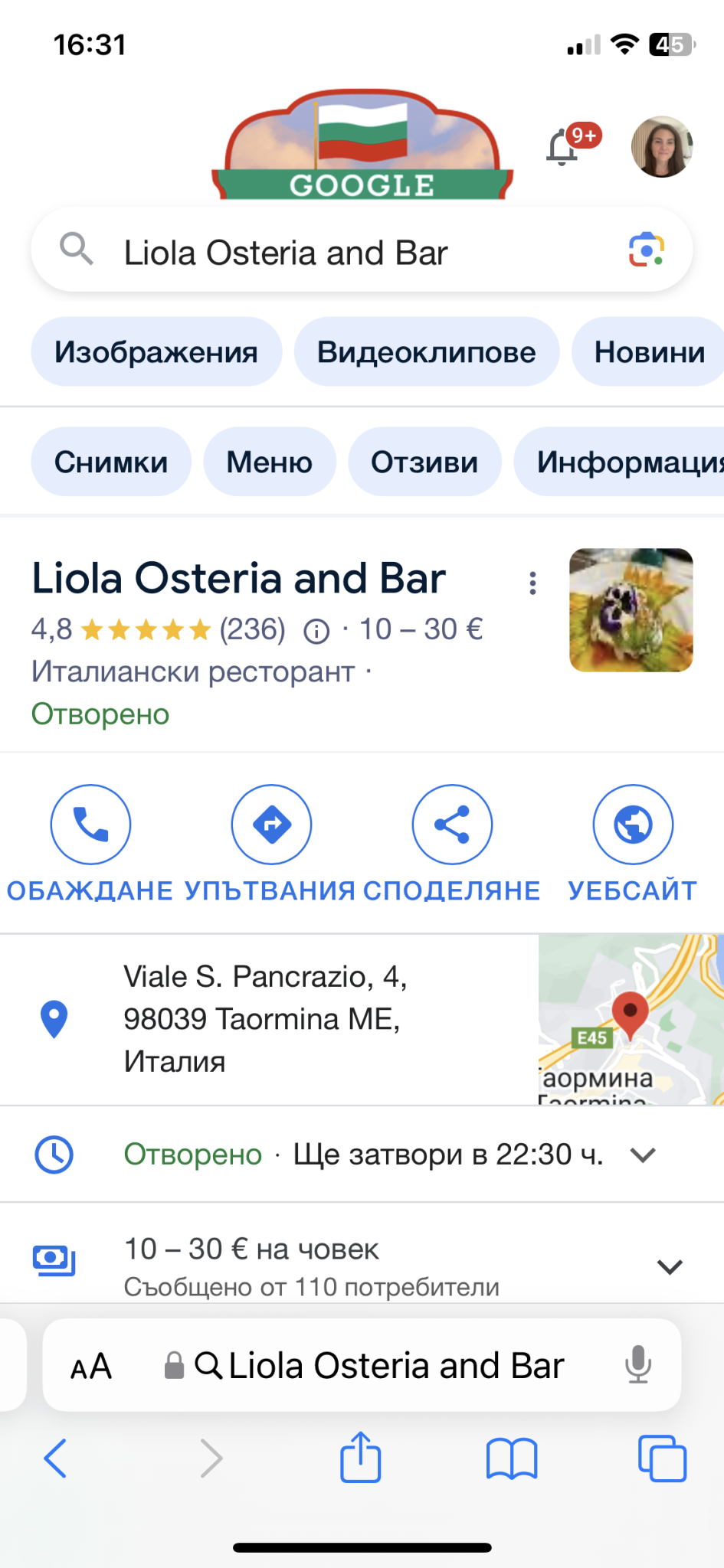Open the map preview of Taormina

point(631,1019)
